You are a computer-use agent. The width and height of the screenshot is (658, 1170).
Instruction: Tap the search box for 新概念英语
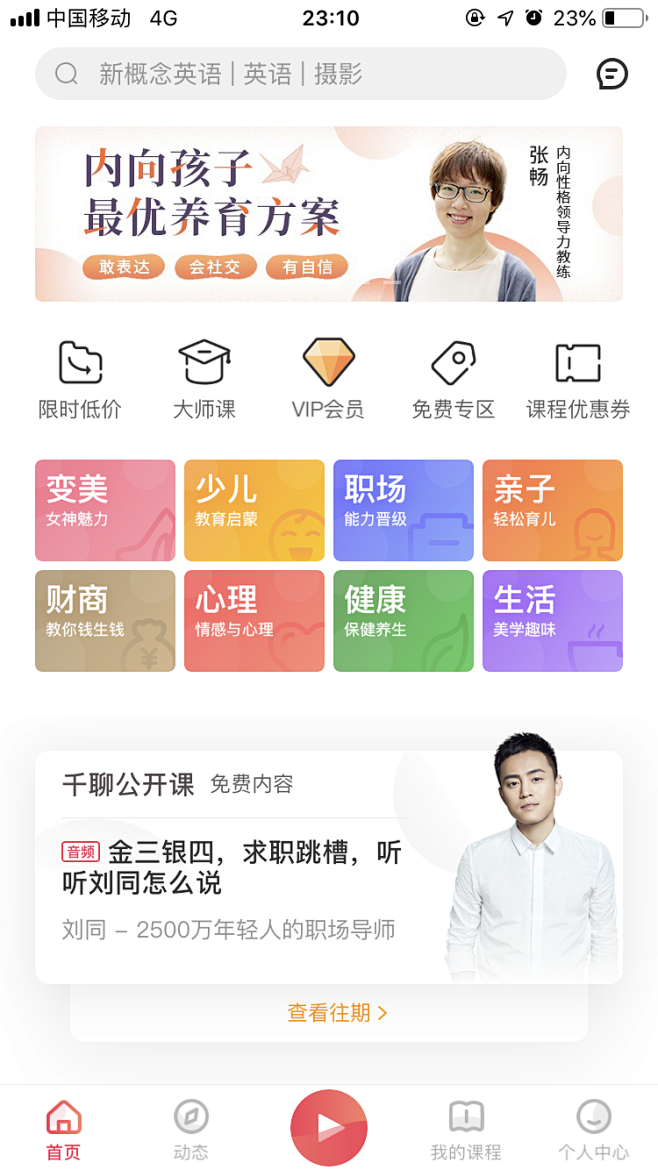(x=300, y=74)
